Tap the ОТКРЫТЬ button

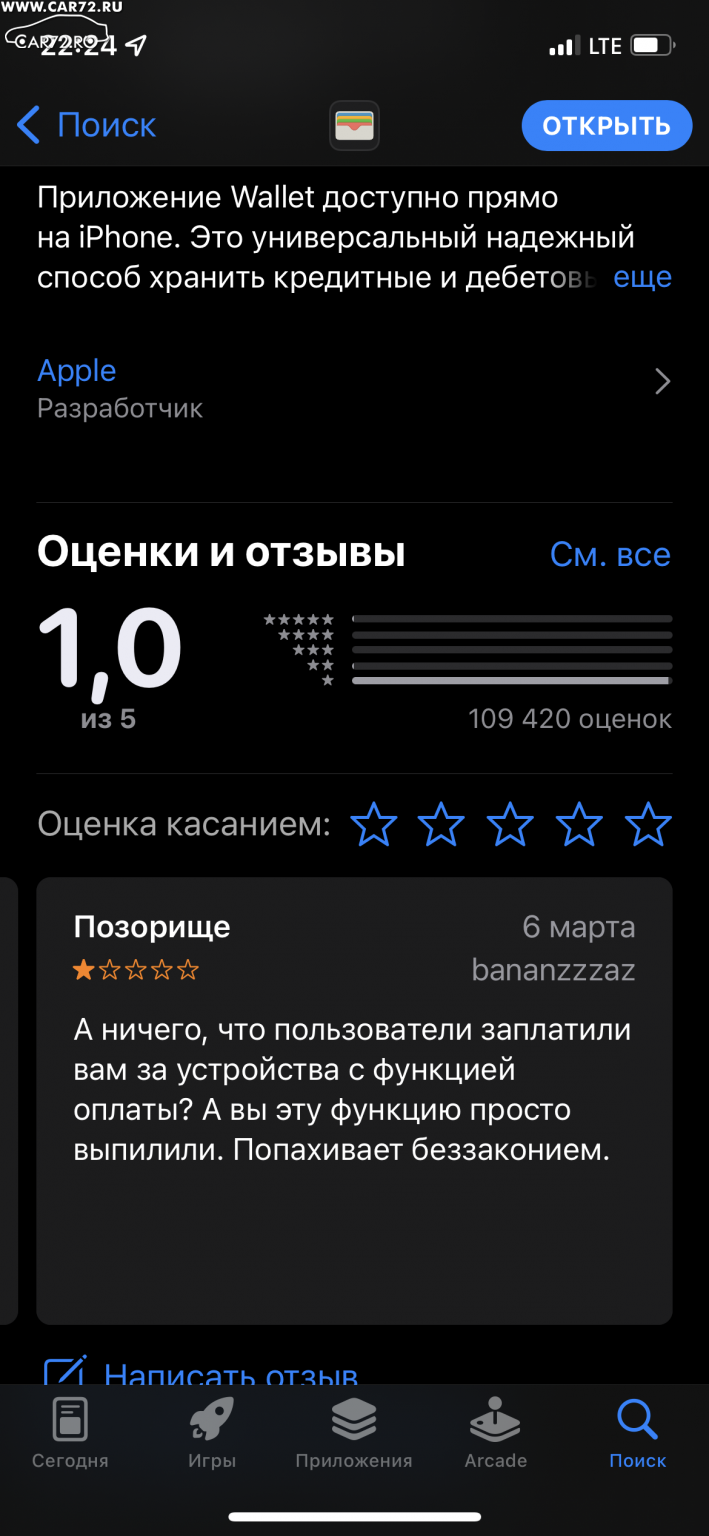point(606,126)
